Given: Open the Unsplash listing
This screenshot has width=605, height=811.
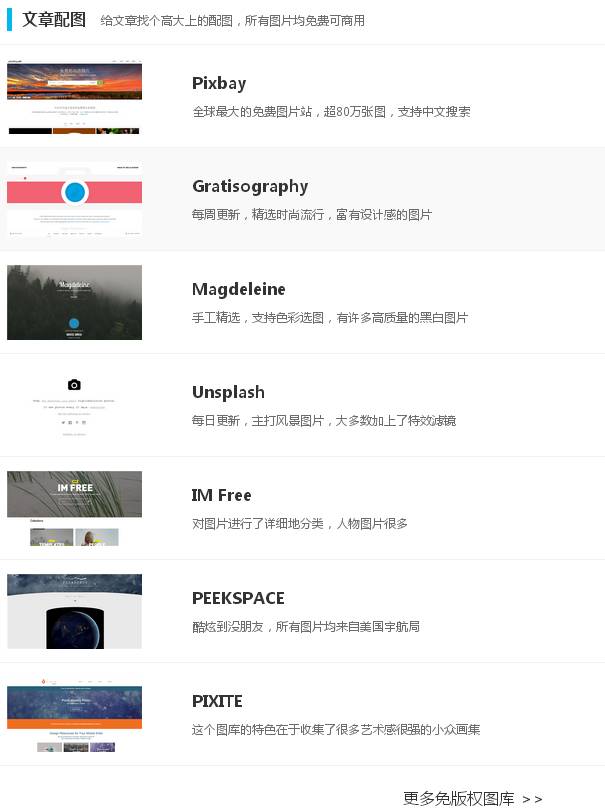Looking at the screenshot, I should point(228,393).
